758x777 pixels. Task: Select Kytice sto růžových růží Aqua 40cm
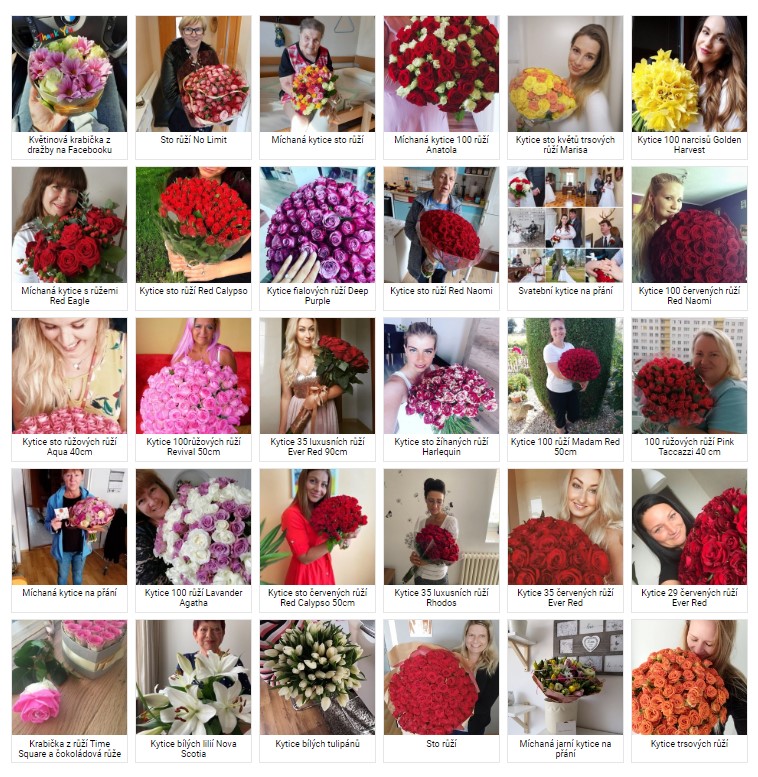click(x=69, y=376)
